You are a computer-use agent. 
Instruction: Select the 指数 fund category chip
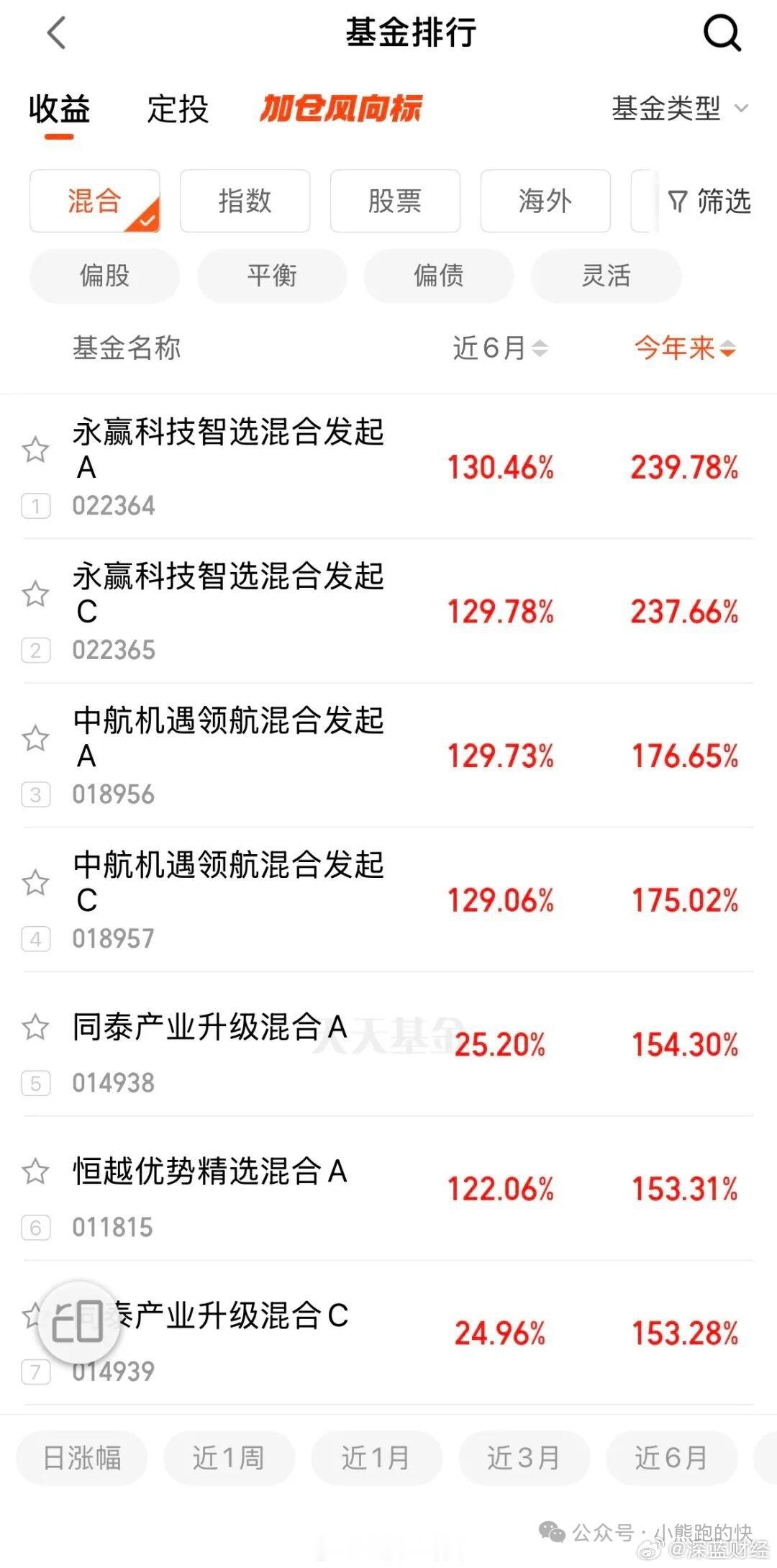[x=245, y=202]
